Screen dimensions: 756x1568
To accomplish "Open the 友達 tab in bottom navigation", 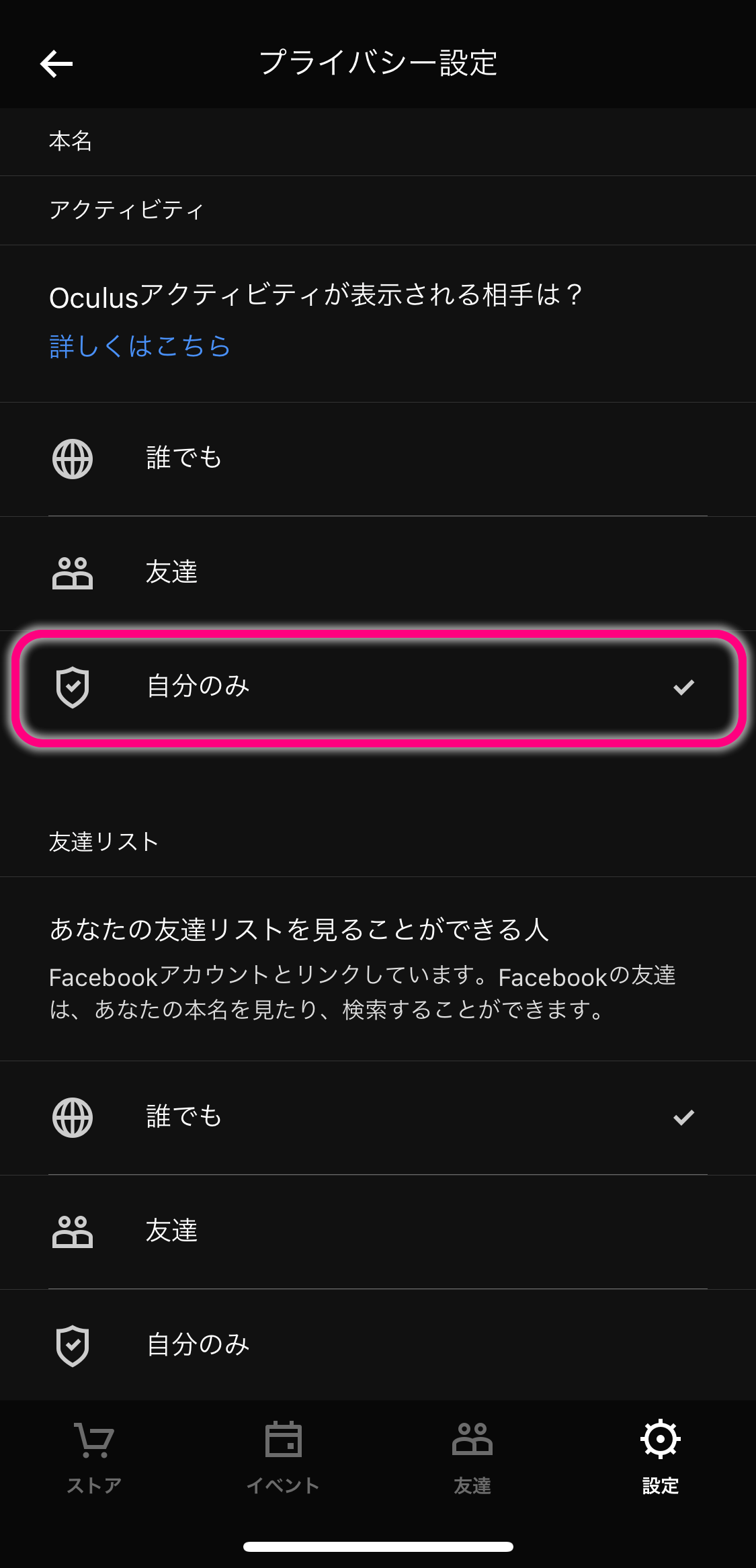I will pyautogui.click(x=472, y=1457).
